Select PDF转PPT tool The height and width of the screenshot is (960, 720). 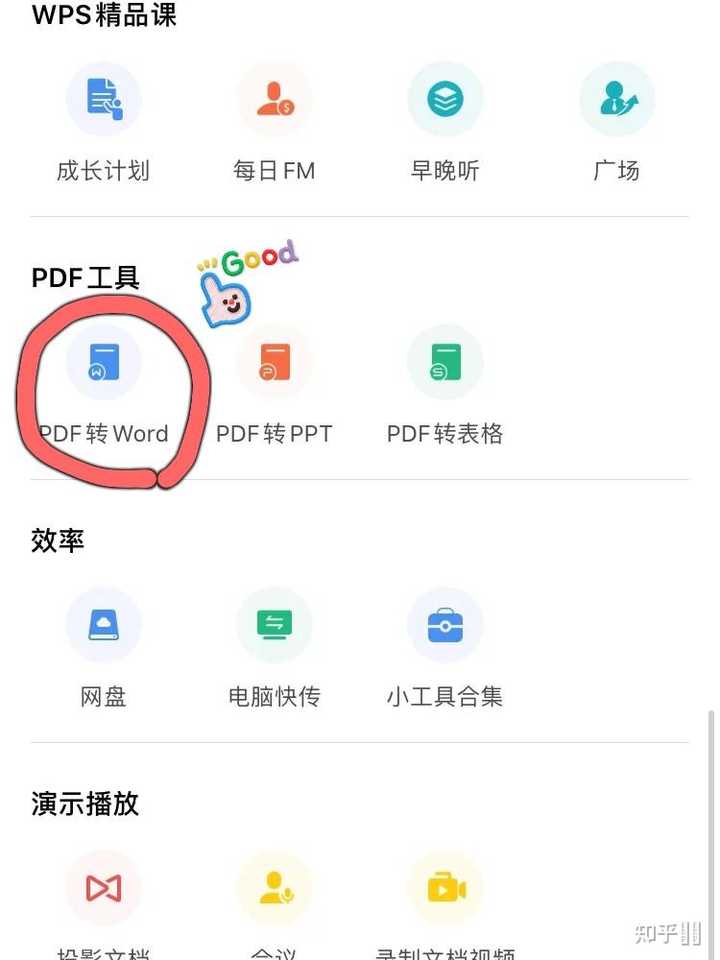[274, 363]
